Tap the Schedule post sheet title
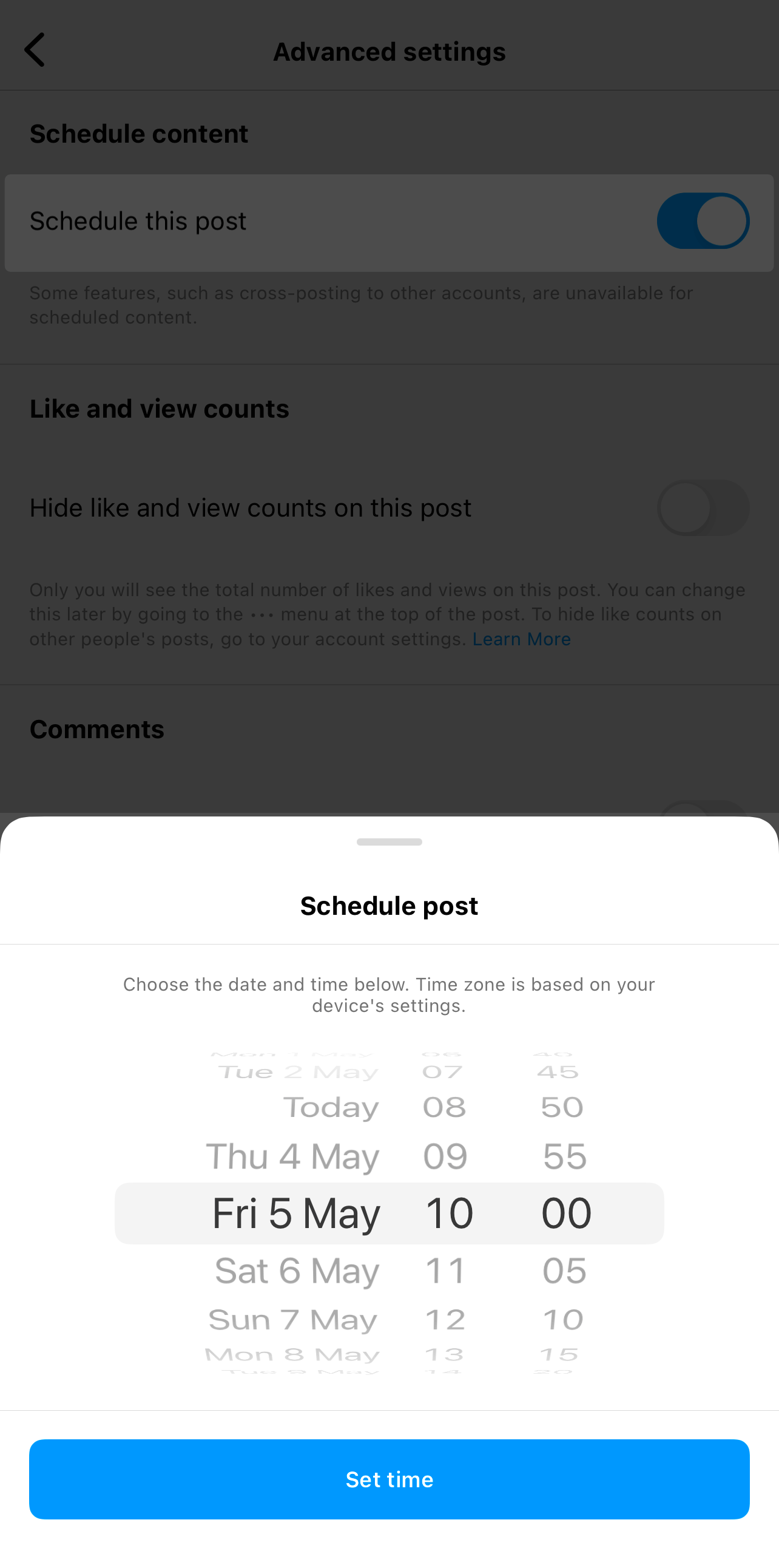Image resolution: width=779 pixels, height=1568 pixels. coord(388,905)
